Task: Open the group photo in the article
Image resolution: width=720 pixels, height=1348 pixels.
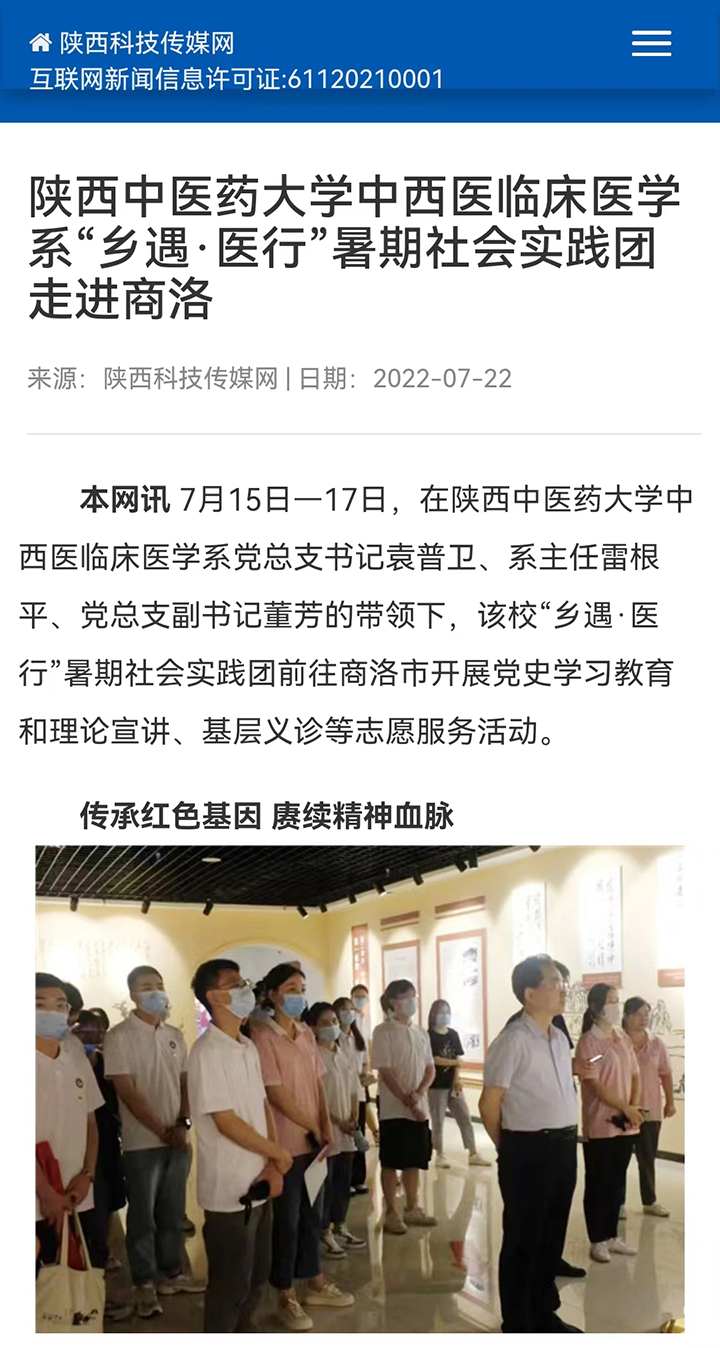Action: coord(360,1088)
